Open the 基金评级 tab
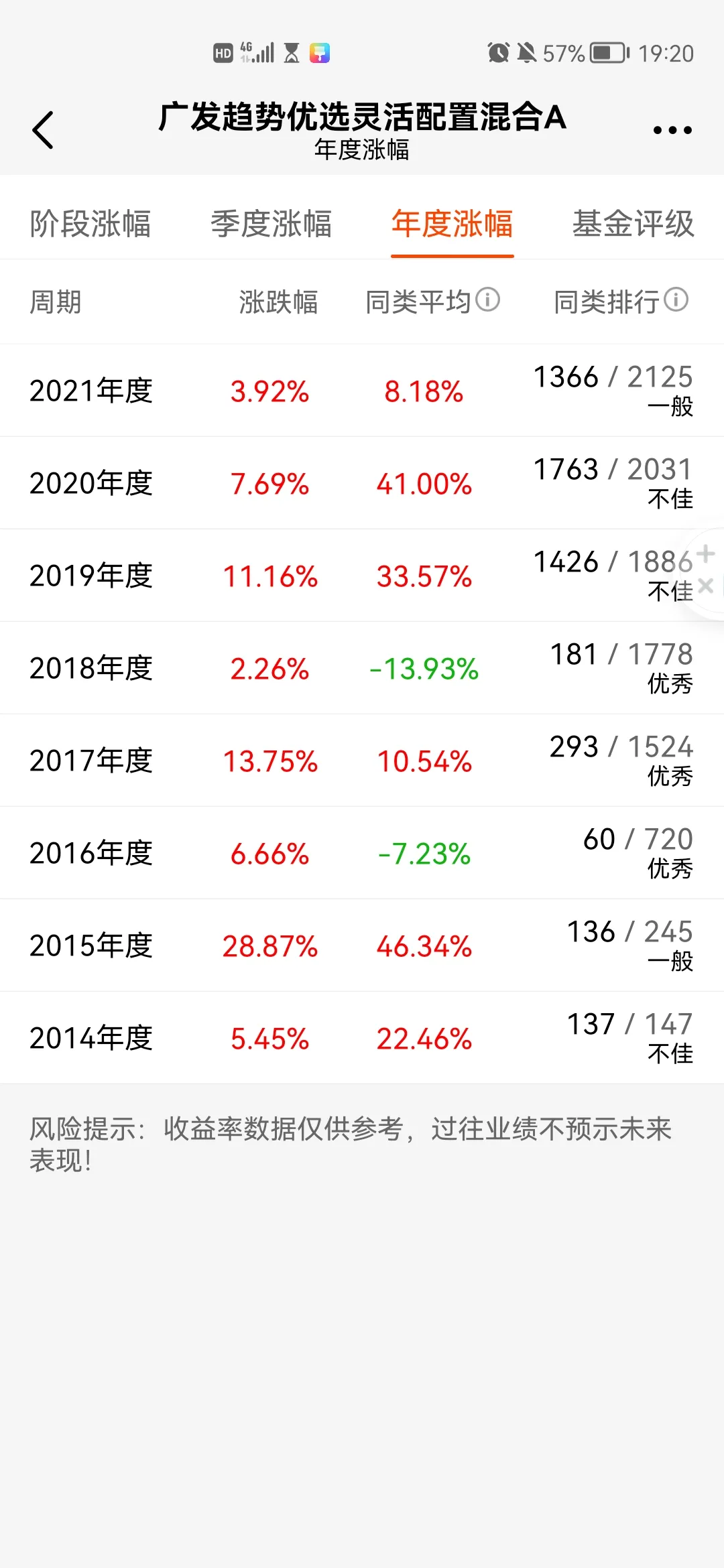The width and height of the screenshot is (724, 1568). (633, 224)
